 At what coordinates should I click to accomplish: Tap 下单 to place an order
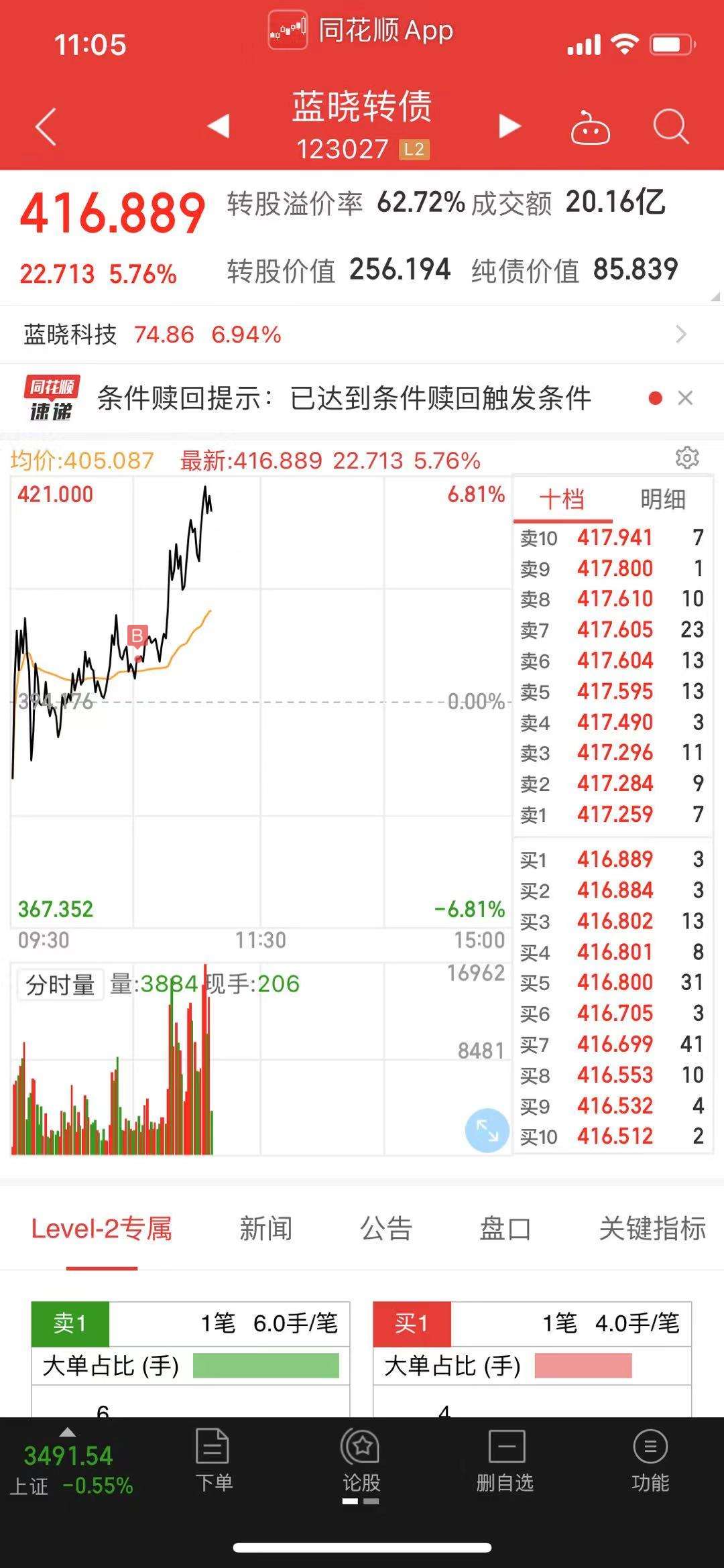(213, 1461)
